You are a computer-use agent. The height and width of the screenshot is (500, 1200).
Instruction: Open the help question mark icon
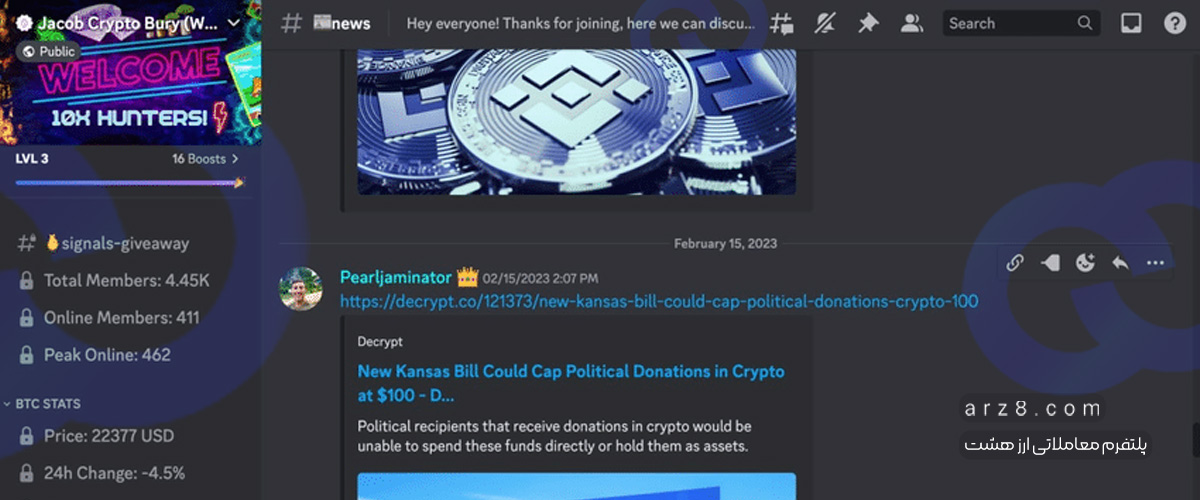coord(1174,24)
